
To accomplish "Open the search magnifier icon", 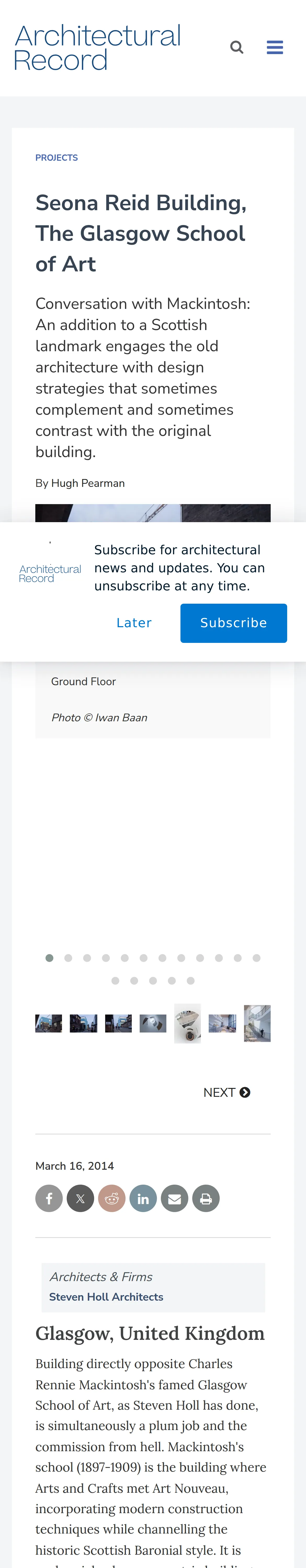I will (236, 48).
